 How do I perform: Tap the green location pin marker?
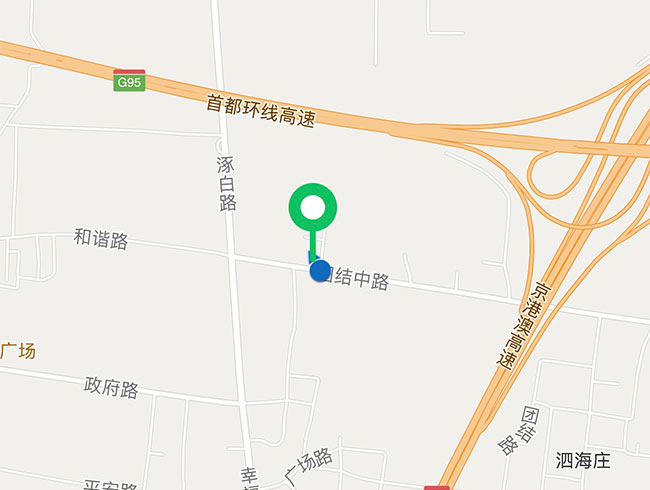314,209
